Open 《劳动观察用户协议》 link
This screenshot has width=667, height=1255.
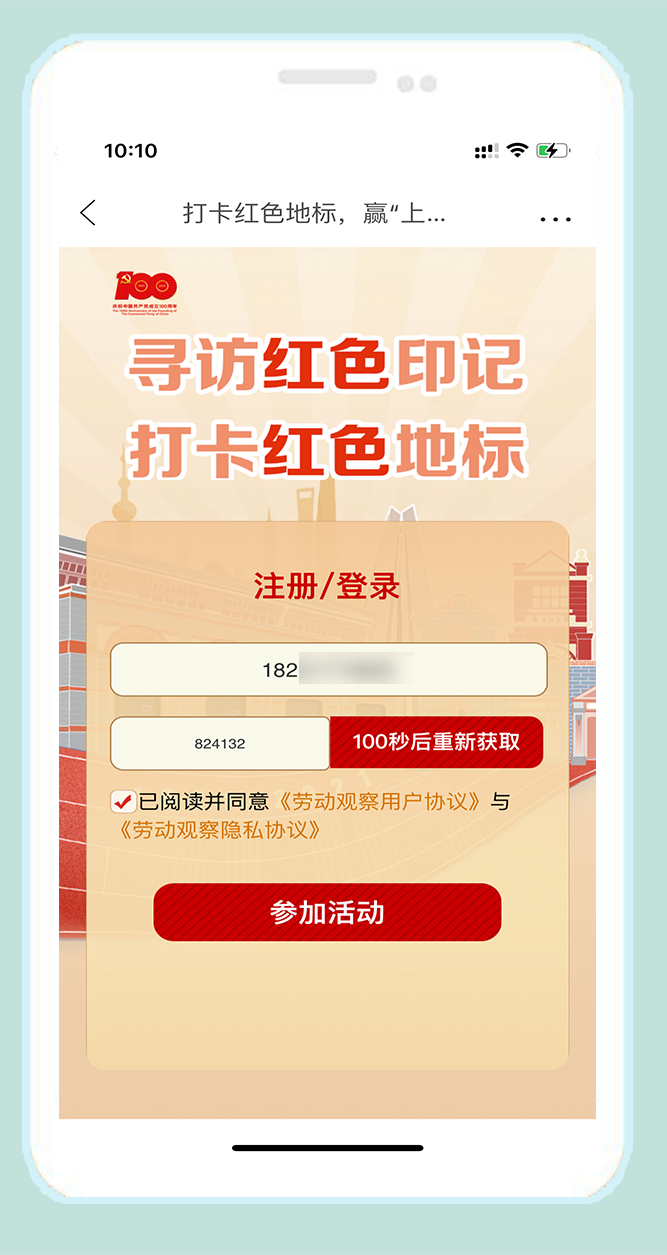click(x=380, y=802)
